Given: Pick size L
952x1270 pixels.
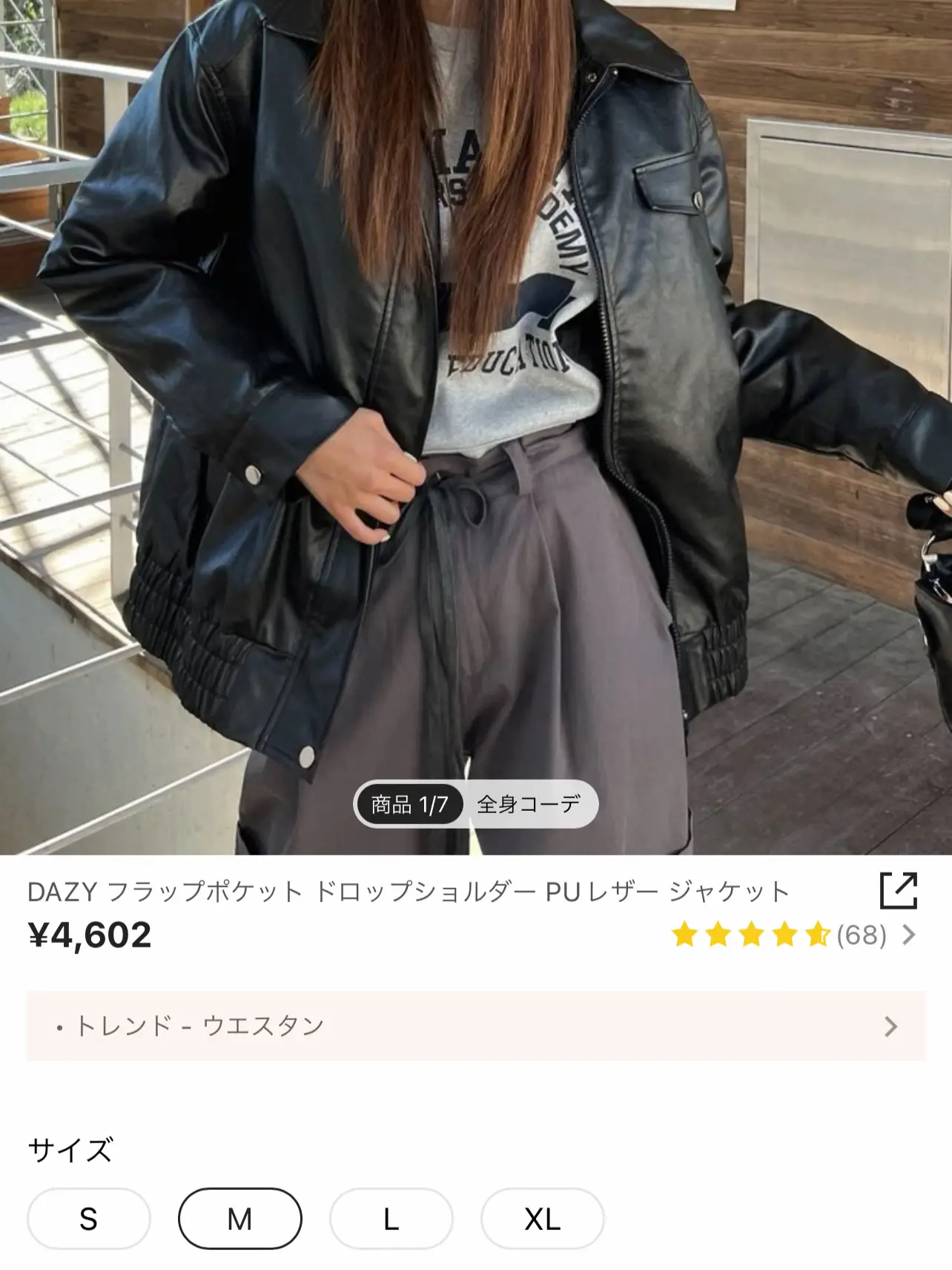Looking at the screenshot, I should pos(391,1219).
